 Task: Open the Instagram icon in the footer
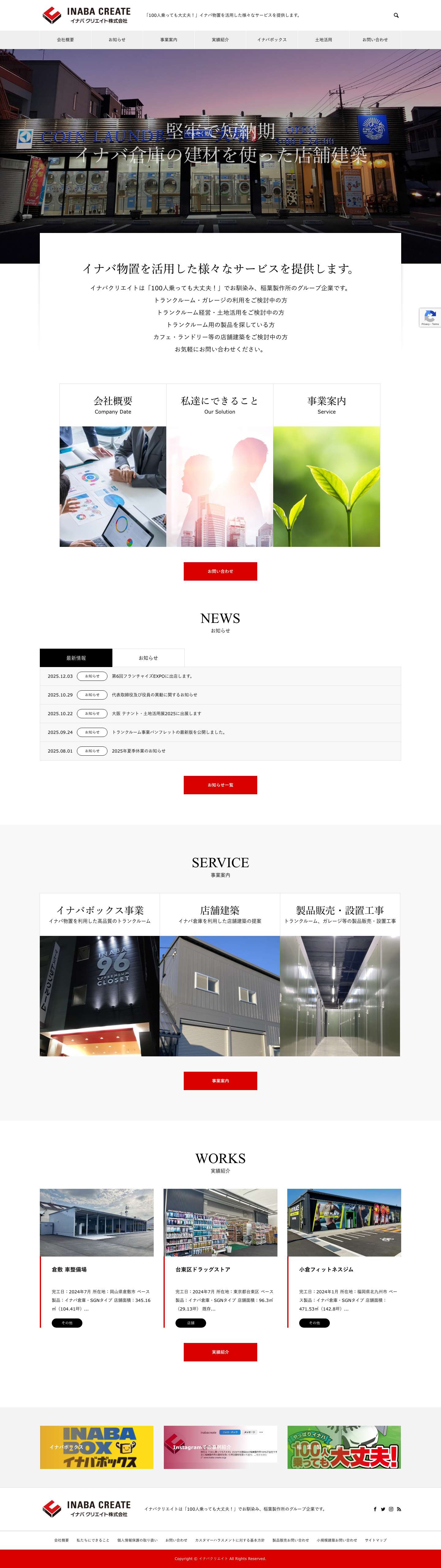pos(391,1509)
